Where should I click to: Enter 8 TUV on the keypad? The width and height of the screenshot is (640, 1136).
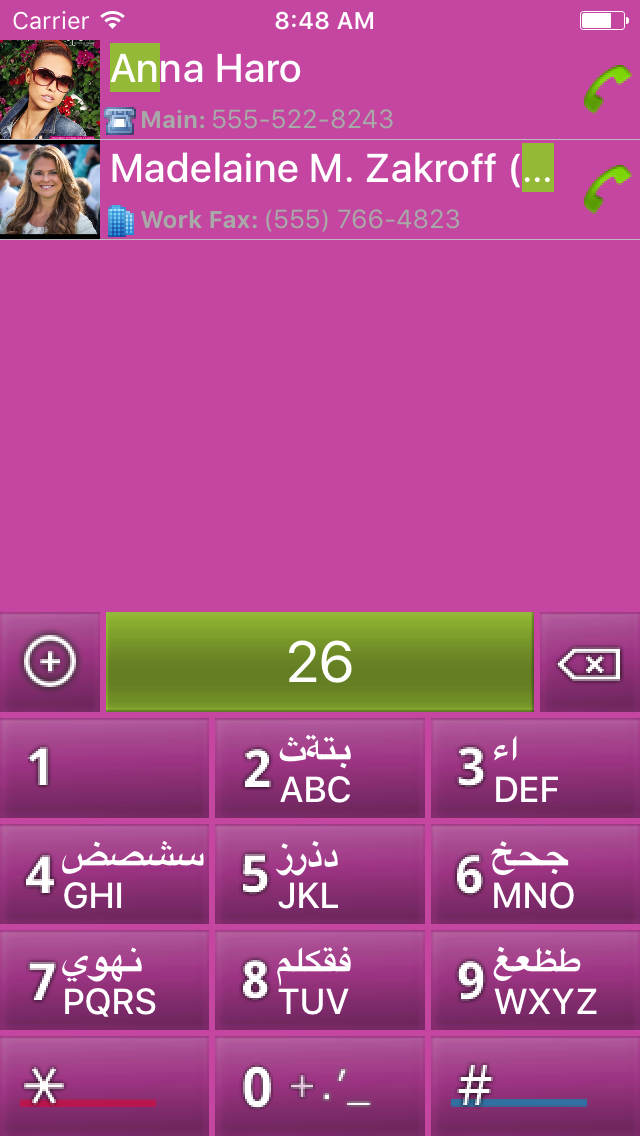320,980
